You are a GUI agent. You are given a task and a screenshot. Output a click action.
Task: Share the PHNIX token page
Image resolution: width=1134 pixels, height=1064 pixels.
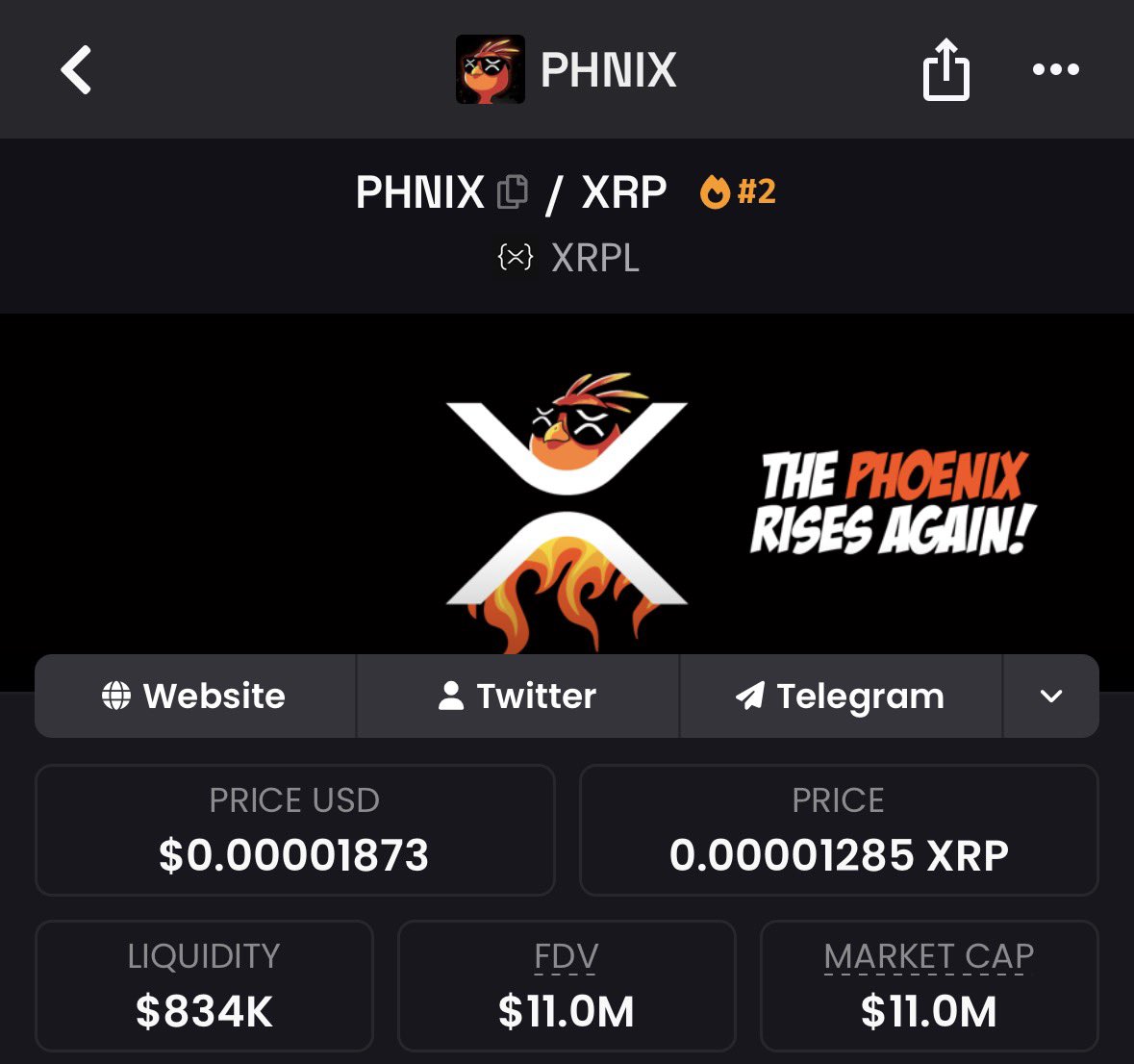[x=945, y=70]
